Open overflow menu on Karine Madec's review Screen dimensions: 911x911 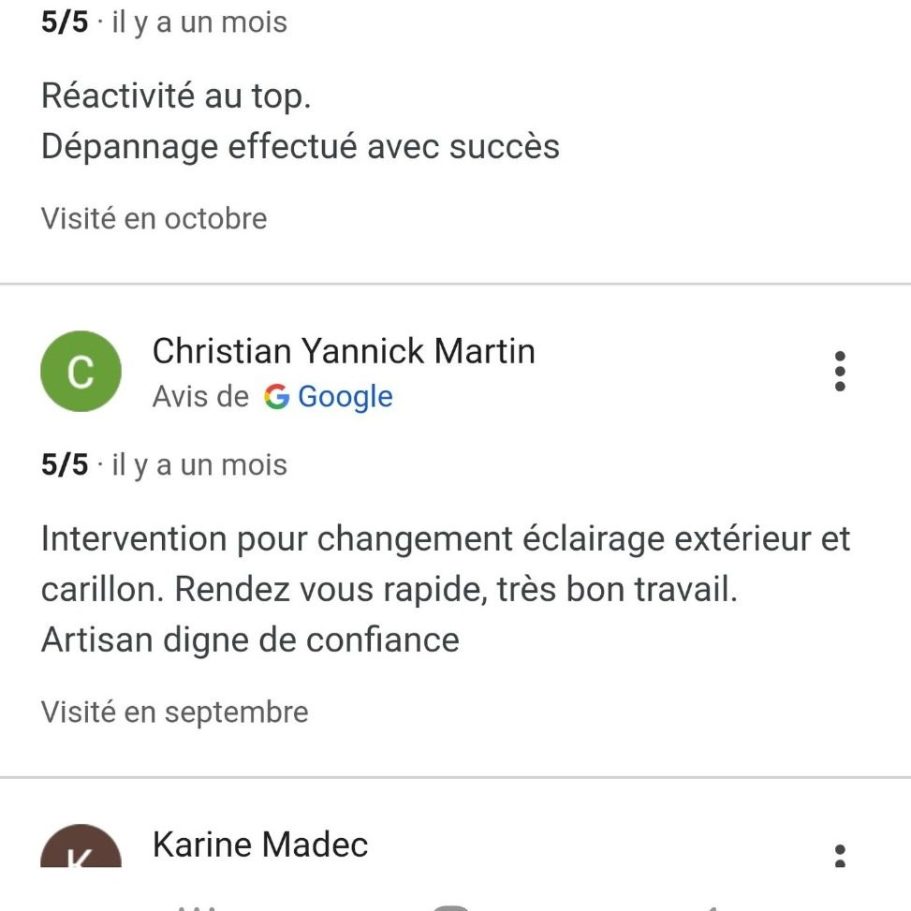(x=840, y=855)
